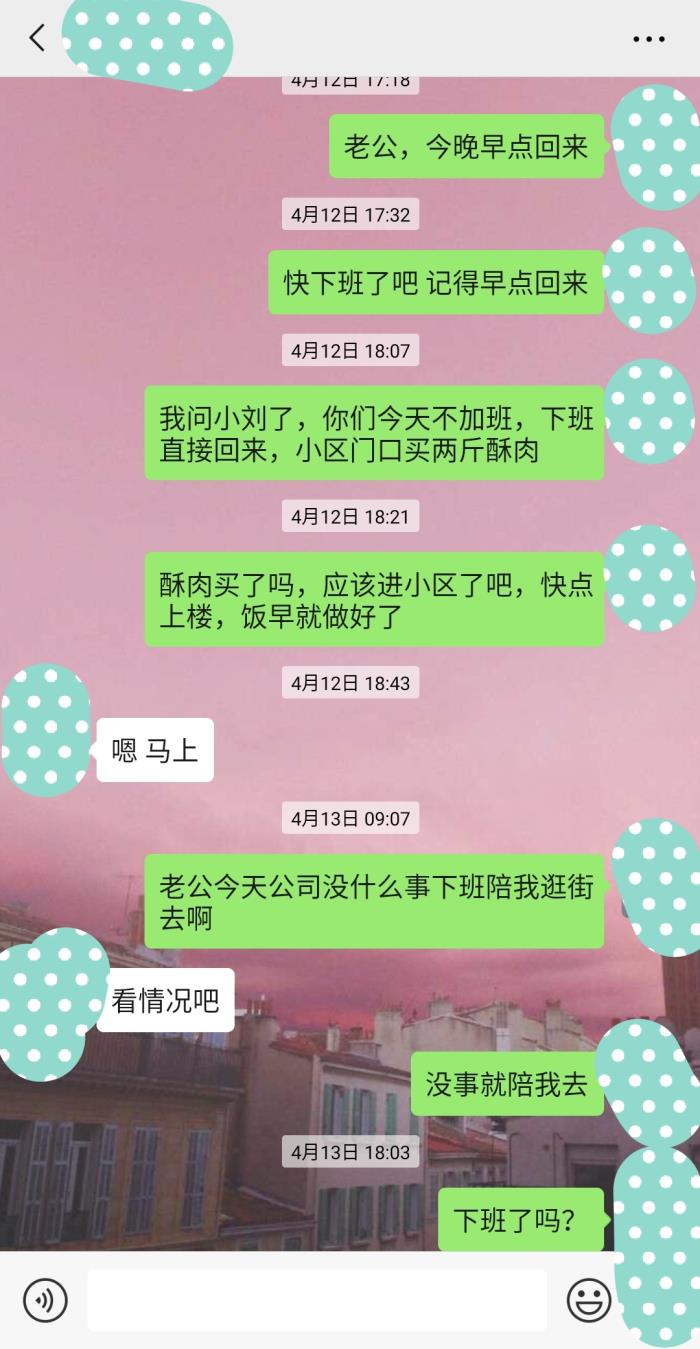Focus the message text field
700x1349 pixels.
(x=316, y=1300)
